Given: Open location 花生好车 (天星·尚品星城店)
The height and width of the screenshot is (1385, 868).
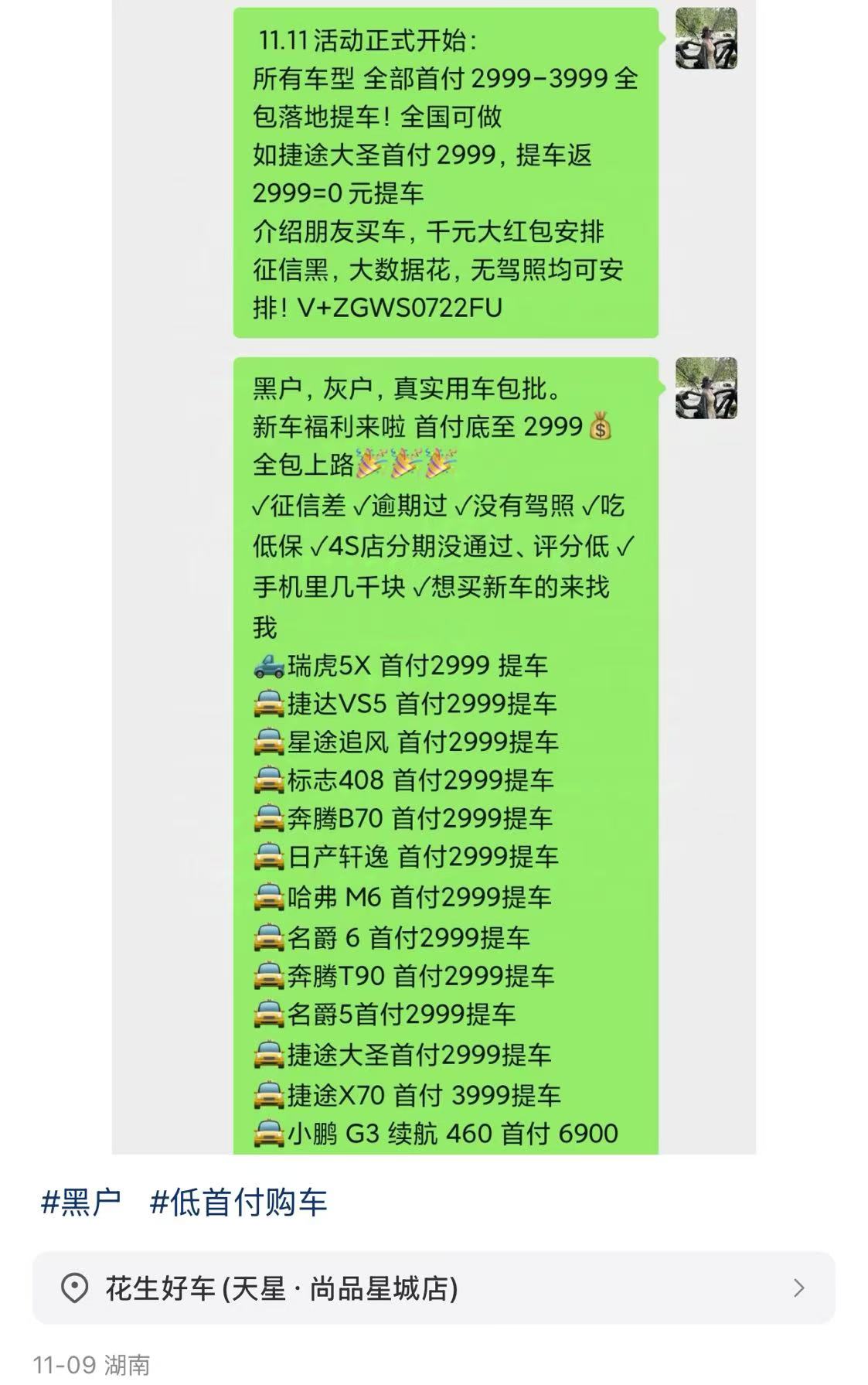Looking at the screenshot, I should click(x=434, y=1288).
